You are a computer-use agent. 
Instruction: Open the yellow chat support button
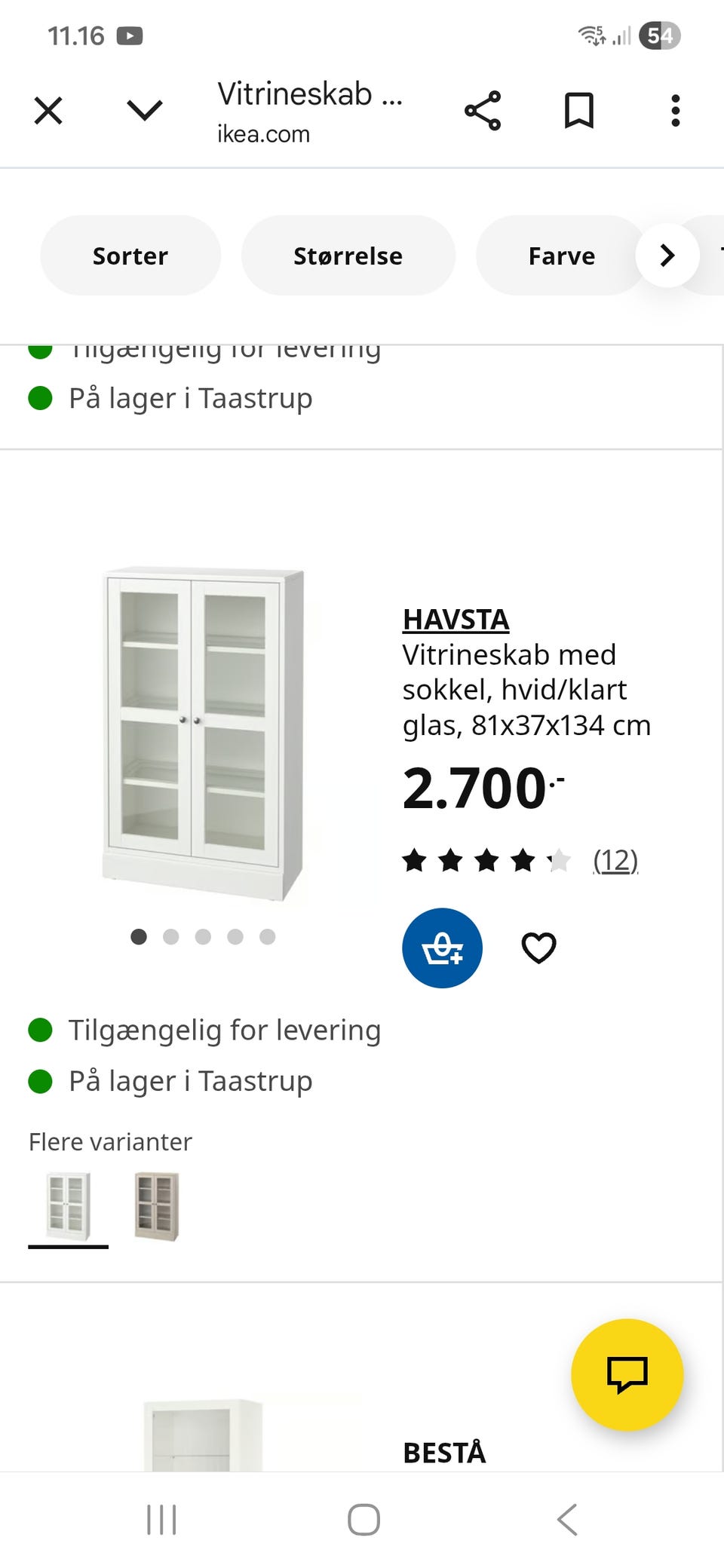click(x=627, y=1374)
